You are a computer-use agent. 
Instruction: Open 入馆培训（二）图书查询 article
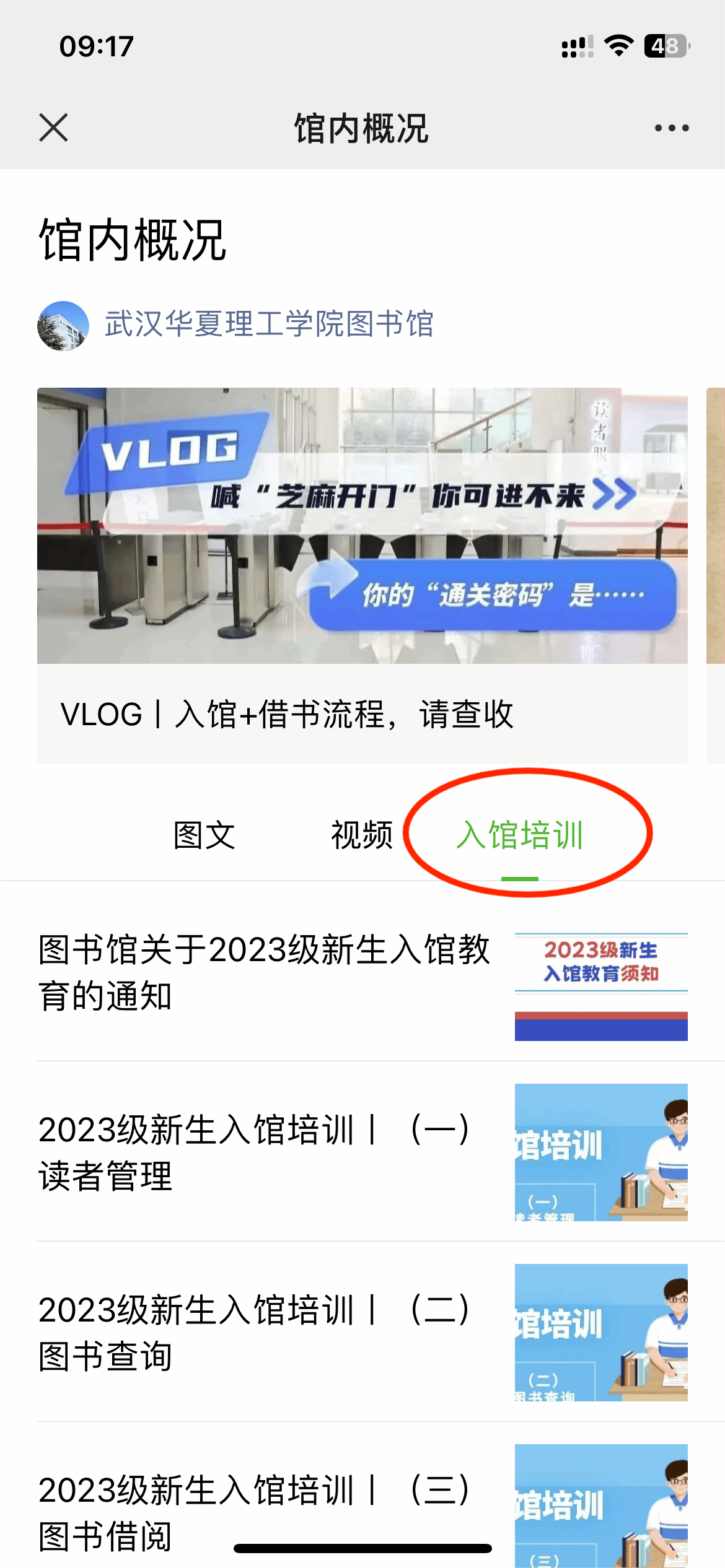tap(362, 1332)
